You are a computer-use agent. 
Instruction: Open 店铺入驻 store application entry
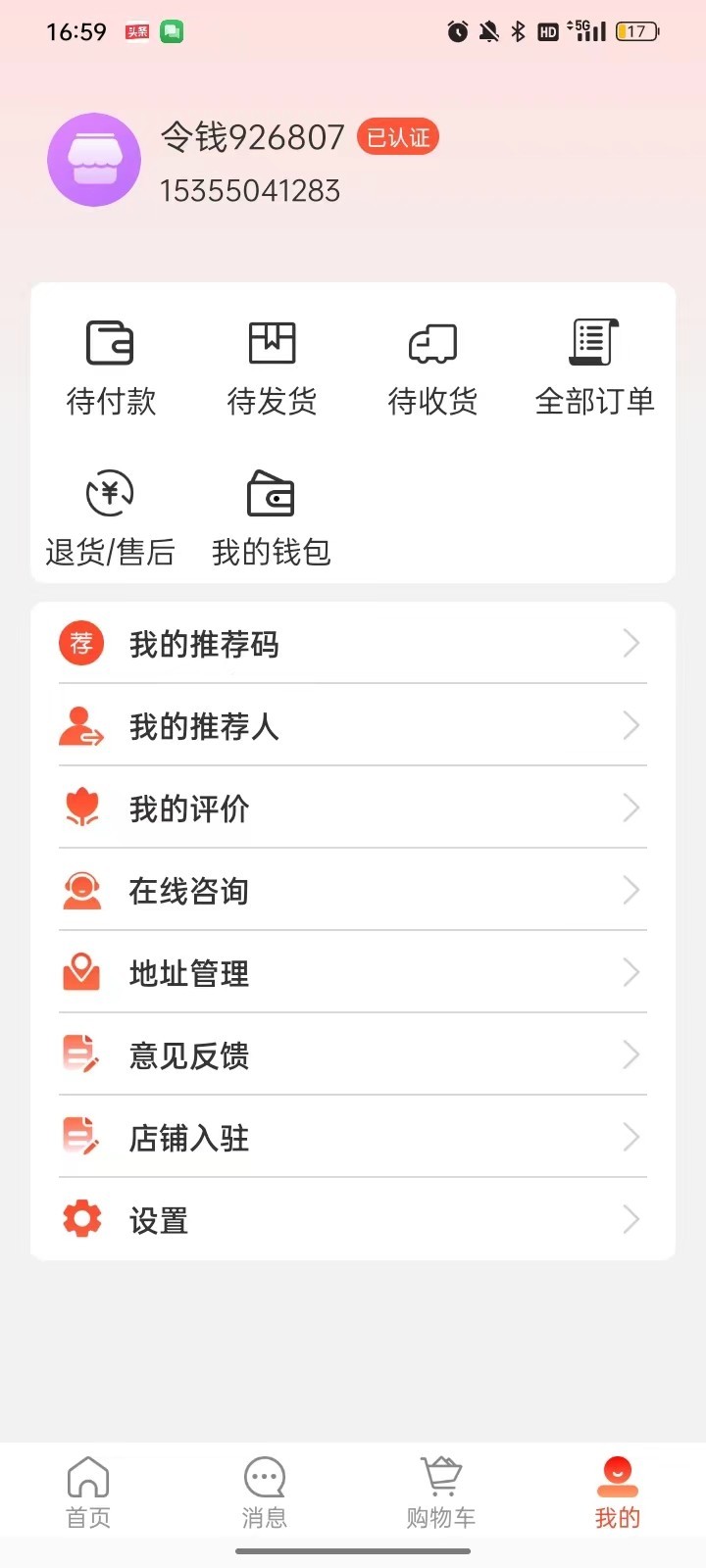pos(188,1138)
